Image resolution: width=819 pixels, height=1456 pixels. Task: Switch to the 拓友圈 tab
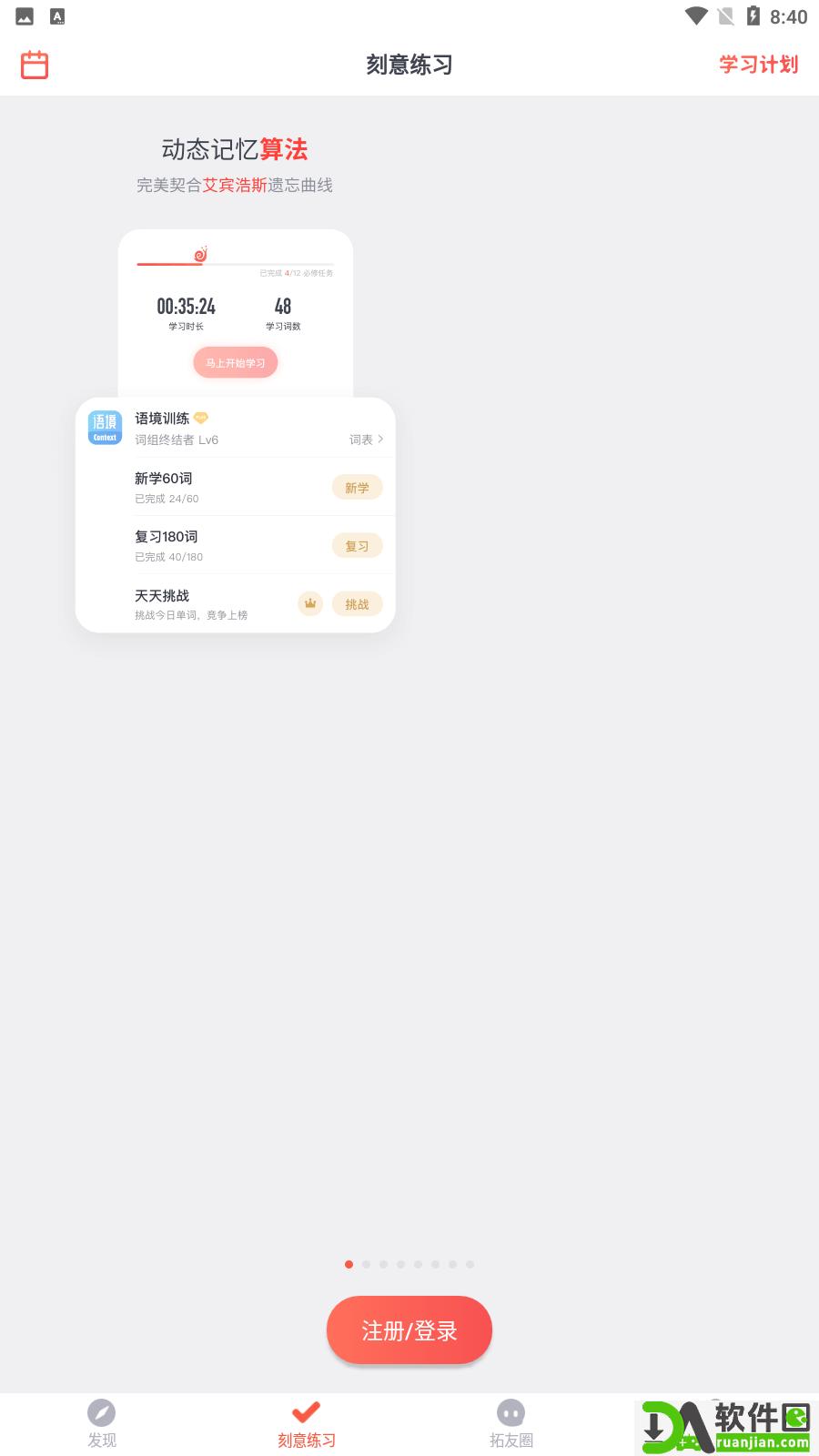coord(510,1424)
